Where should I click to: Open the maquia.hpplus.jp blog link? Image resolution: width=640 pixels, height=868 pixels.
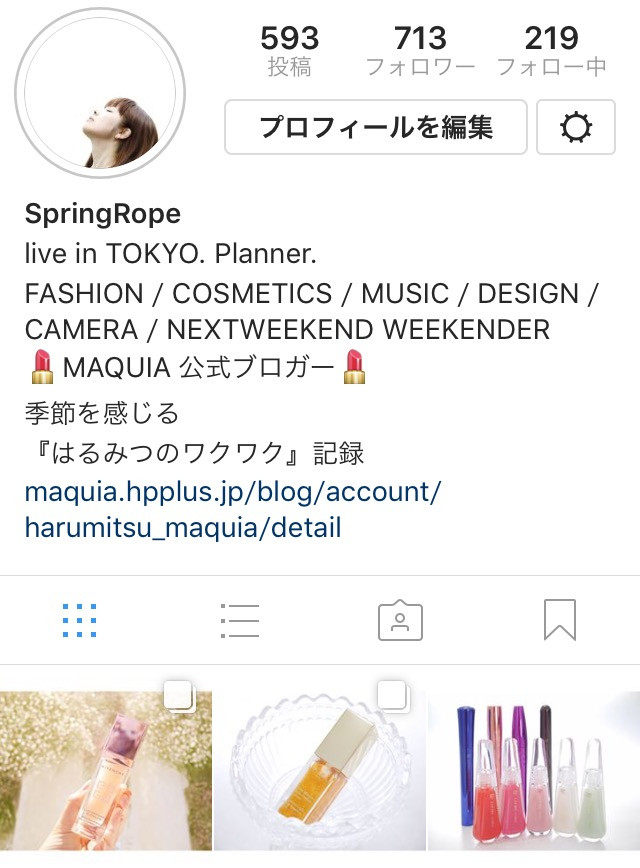coord(232,509)
